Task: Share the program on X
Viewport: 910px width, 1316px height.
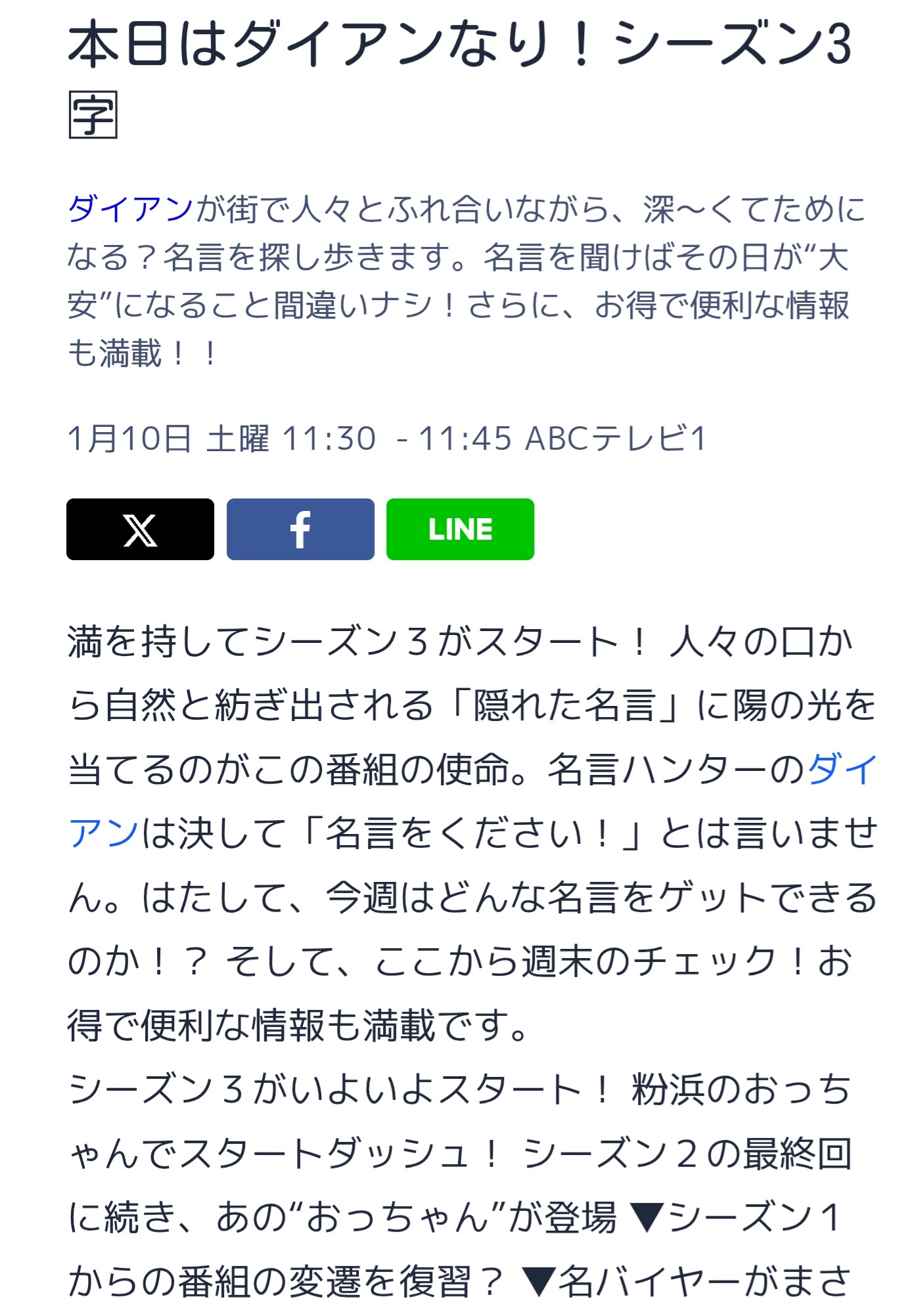Action: coord(140,529)
